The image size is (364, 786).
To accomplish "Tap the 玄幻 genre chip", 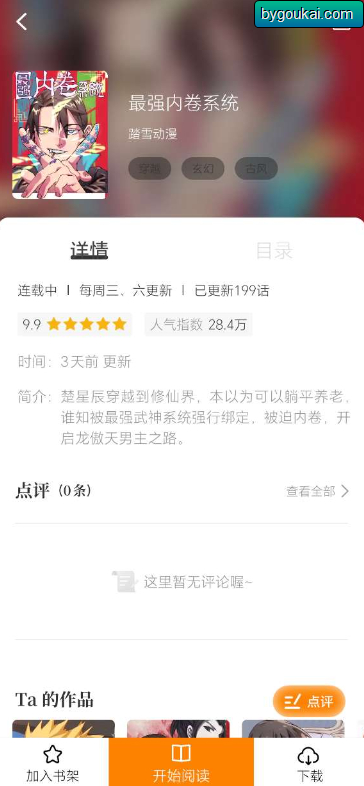I will (203, 169).
